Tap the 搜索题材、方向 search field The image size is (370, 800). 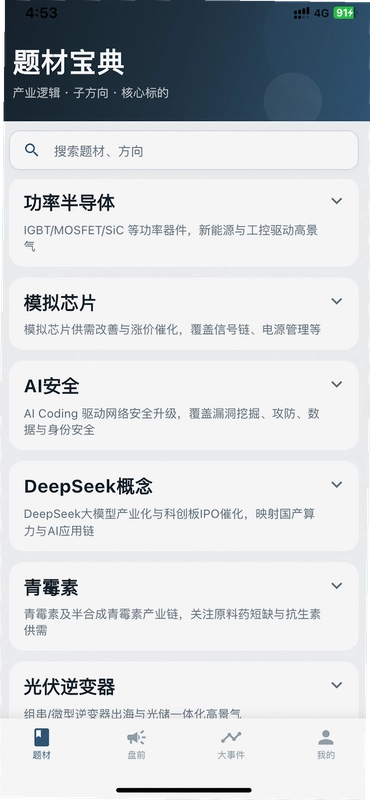click(x=184, y=151)
